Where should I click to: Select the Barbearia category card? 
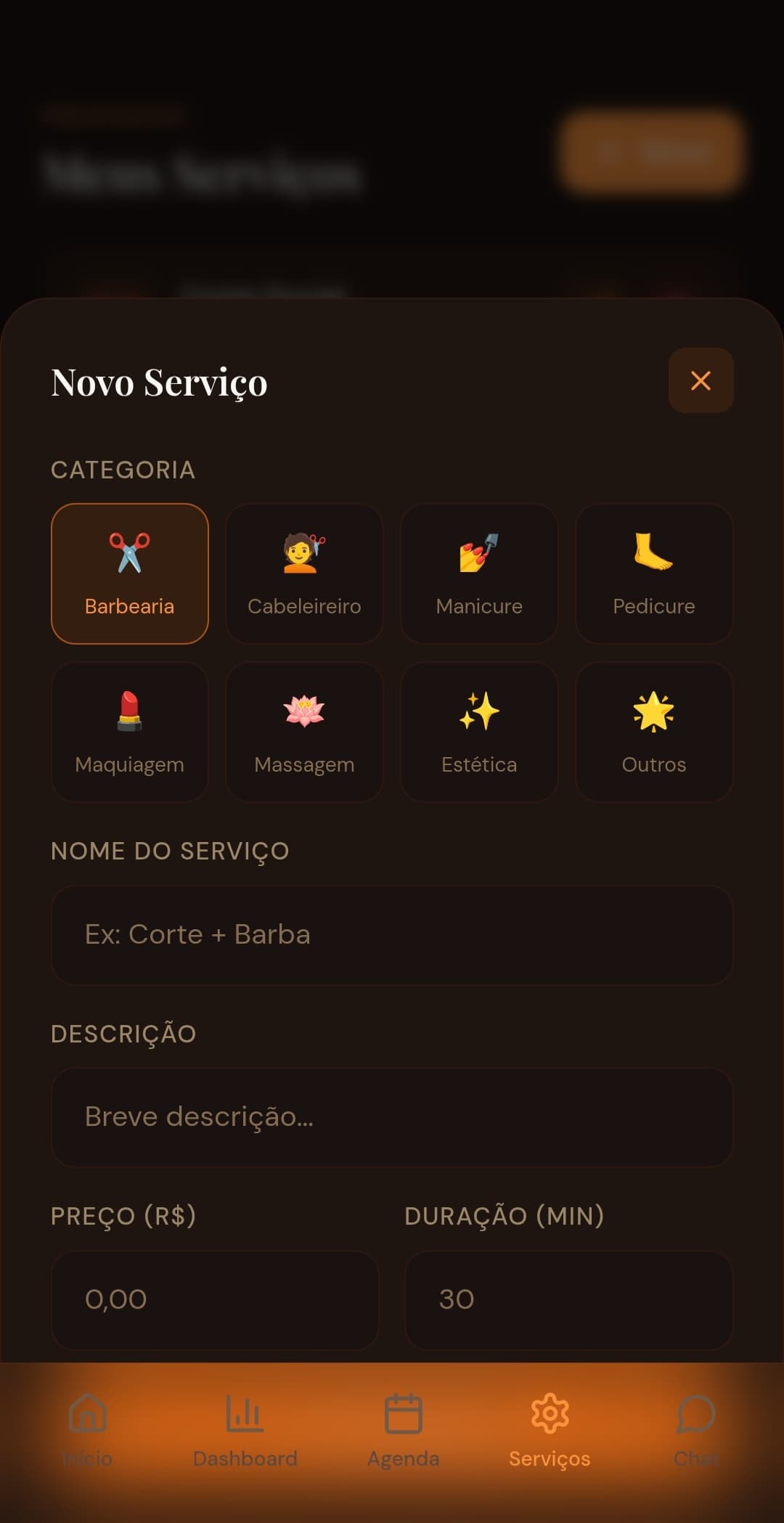pos(129,573)
